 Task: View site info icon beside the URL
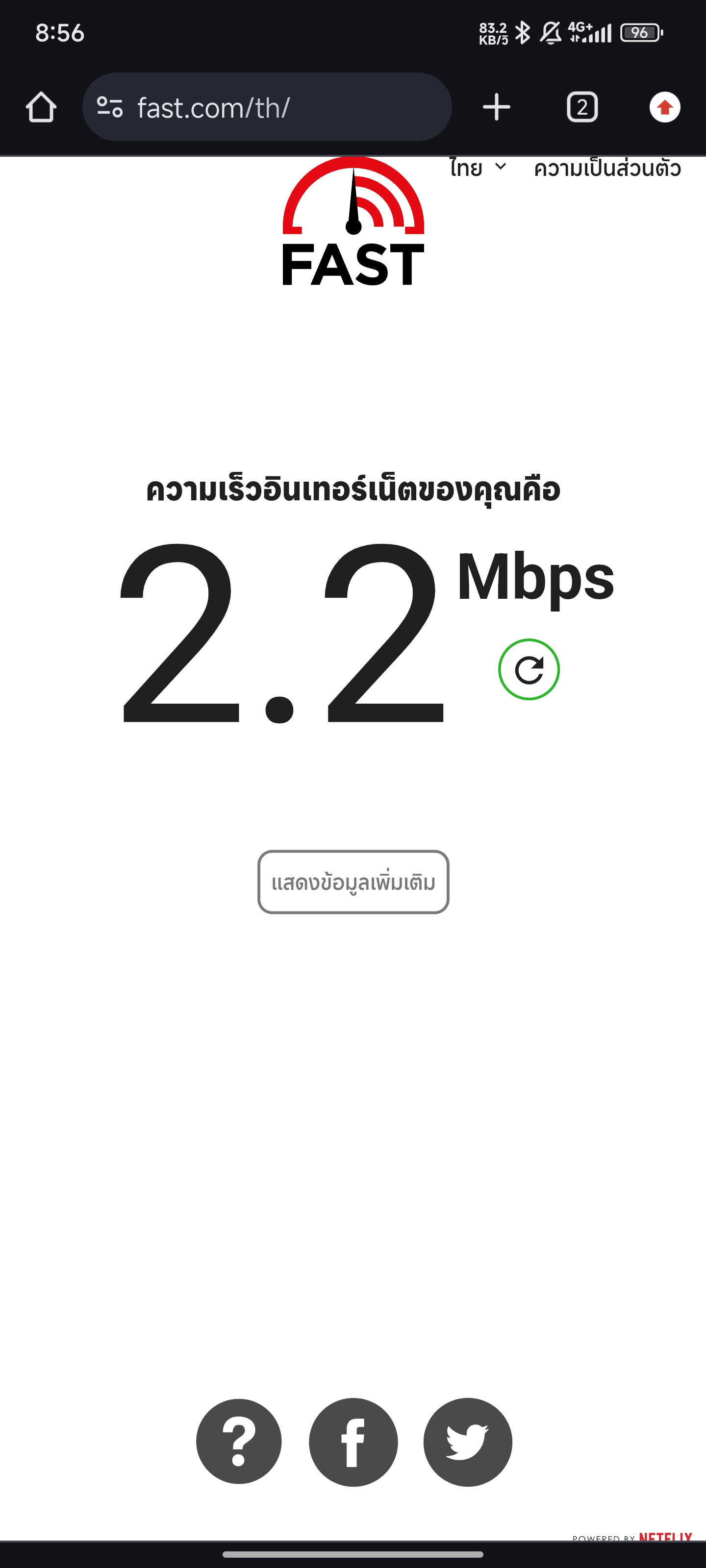tap(110, 108)
